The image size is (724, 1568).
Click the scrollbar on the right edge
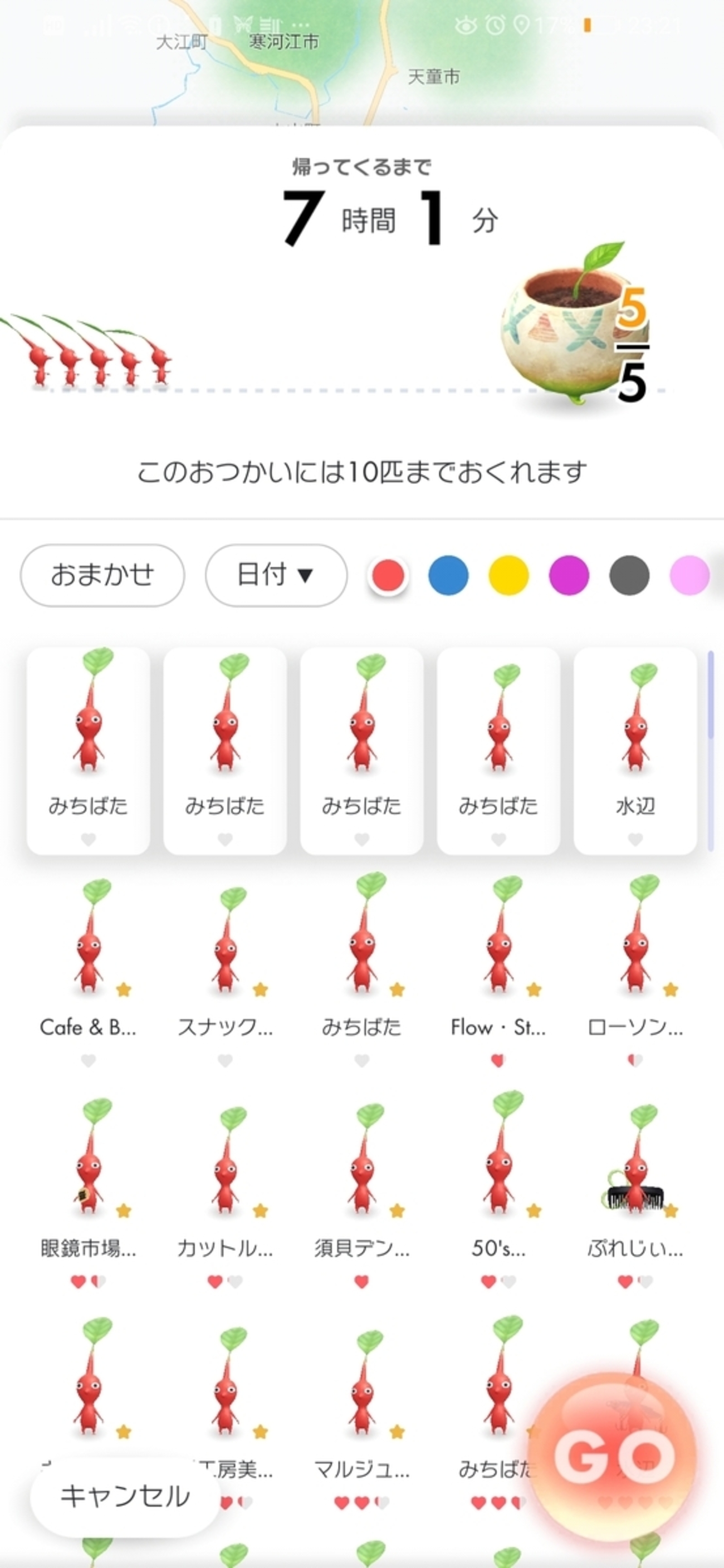[711, 718]
